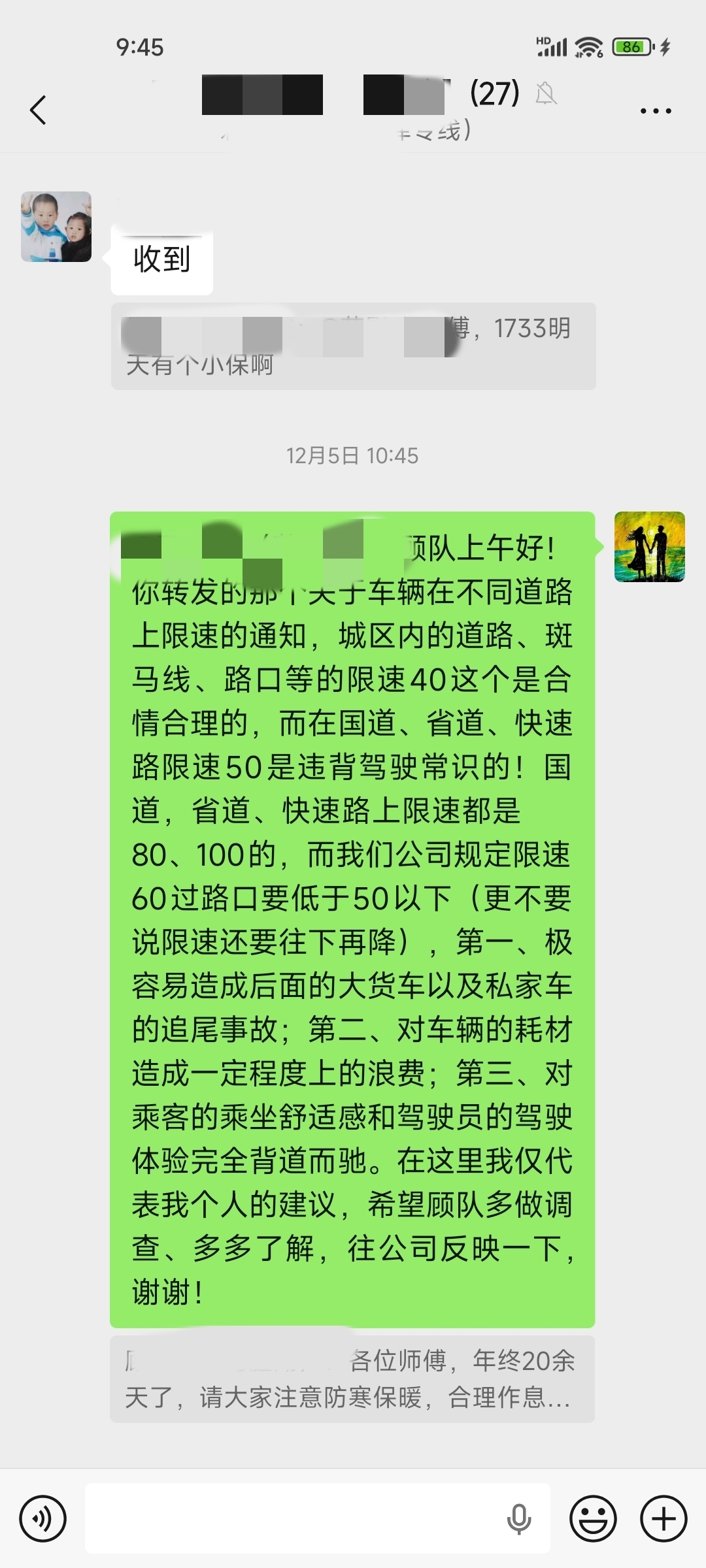This screenshot has width=706, height=1568.
Task: View profile of the member who sent 收到
Action: [56, 227]
